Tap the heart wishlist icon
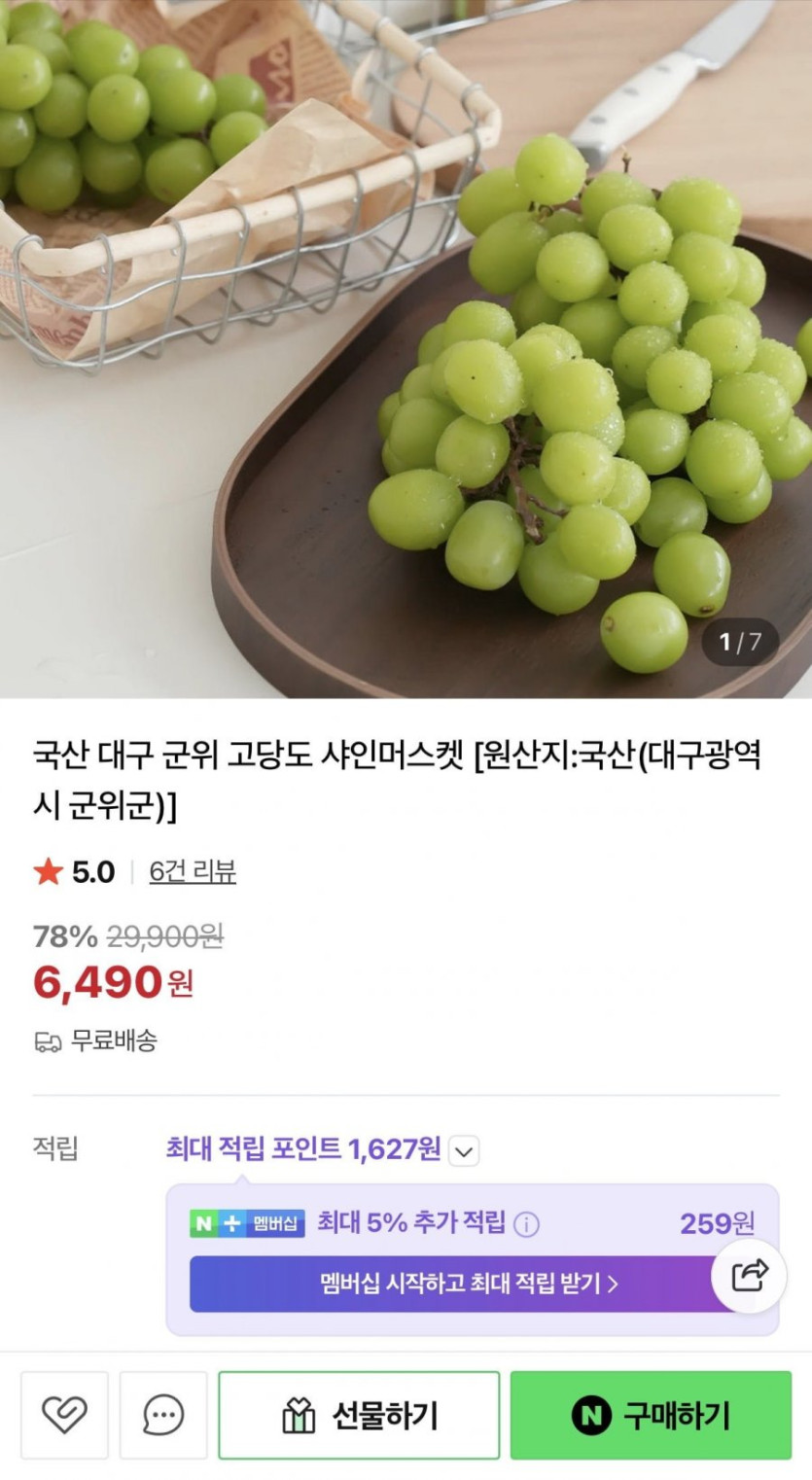812x1480 pixels. pos(64,1415)
